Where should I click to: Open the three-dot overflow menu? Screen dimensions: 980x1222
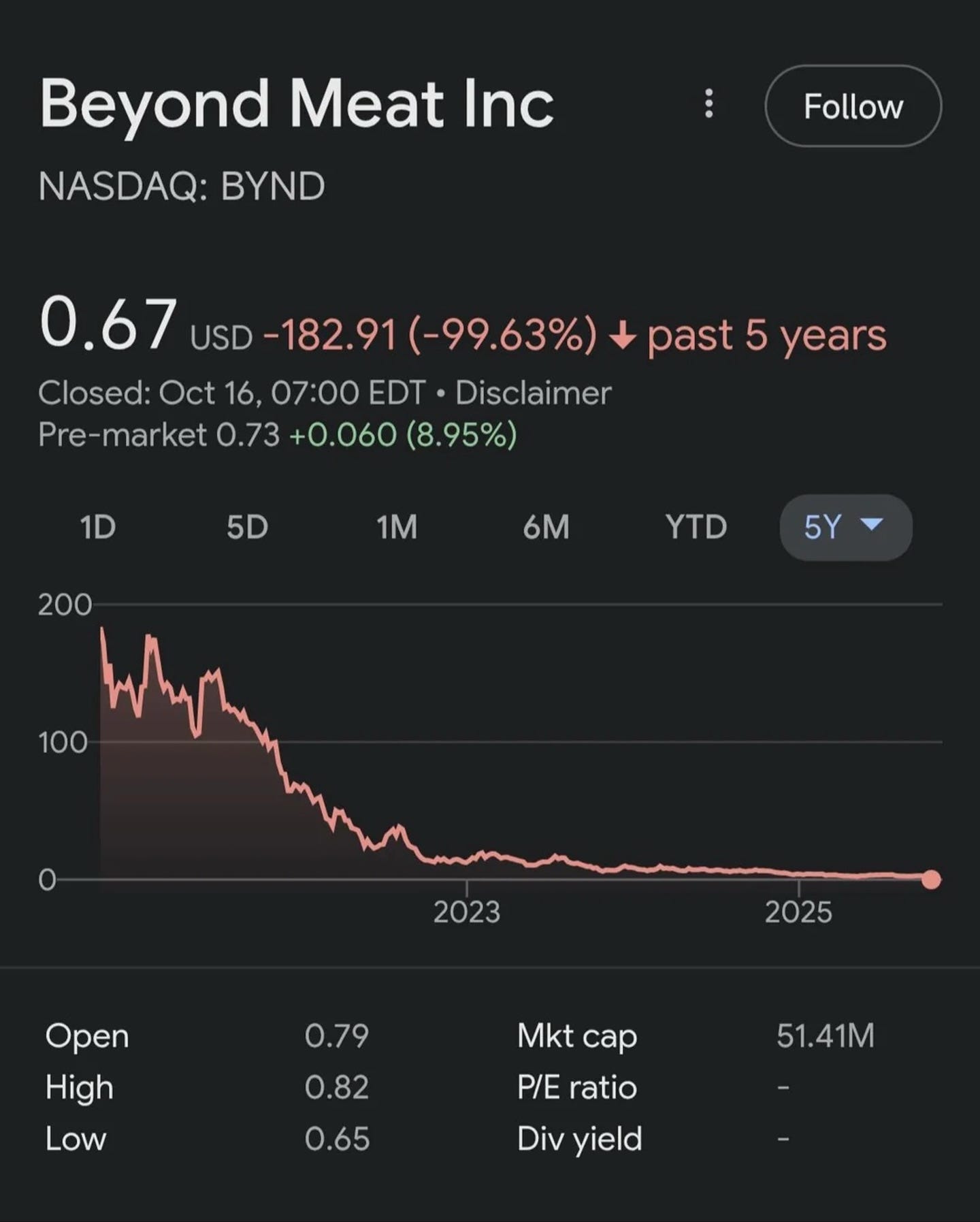[709, 104]
